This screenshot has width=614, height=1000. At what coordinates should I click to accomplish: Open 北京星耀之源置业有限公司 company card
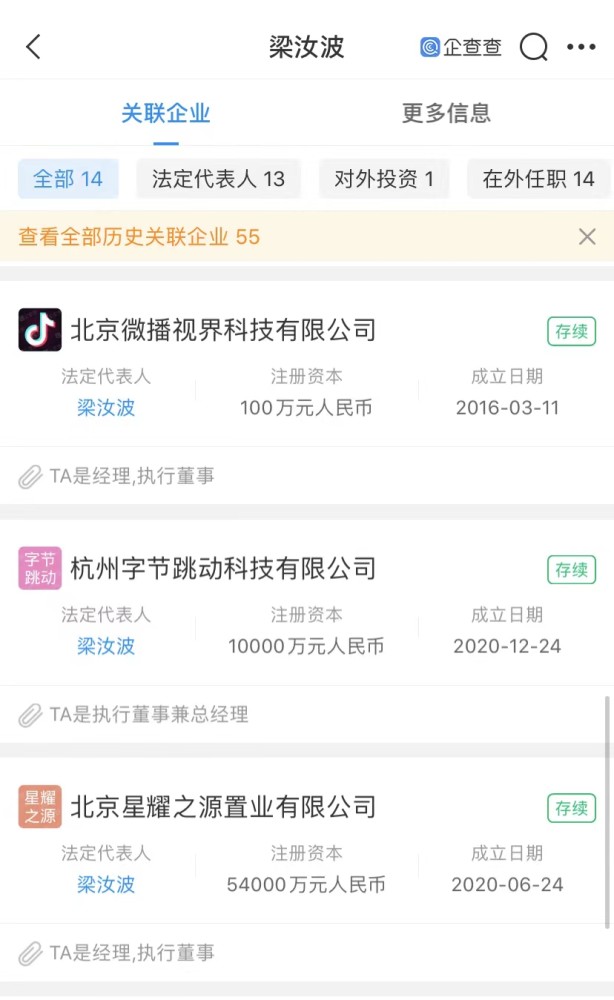click(x=223, y=807)
